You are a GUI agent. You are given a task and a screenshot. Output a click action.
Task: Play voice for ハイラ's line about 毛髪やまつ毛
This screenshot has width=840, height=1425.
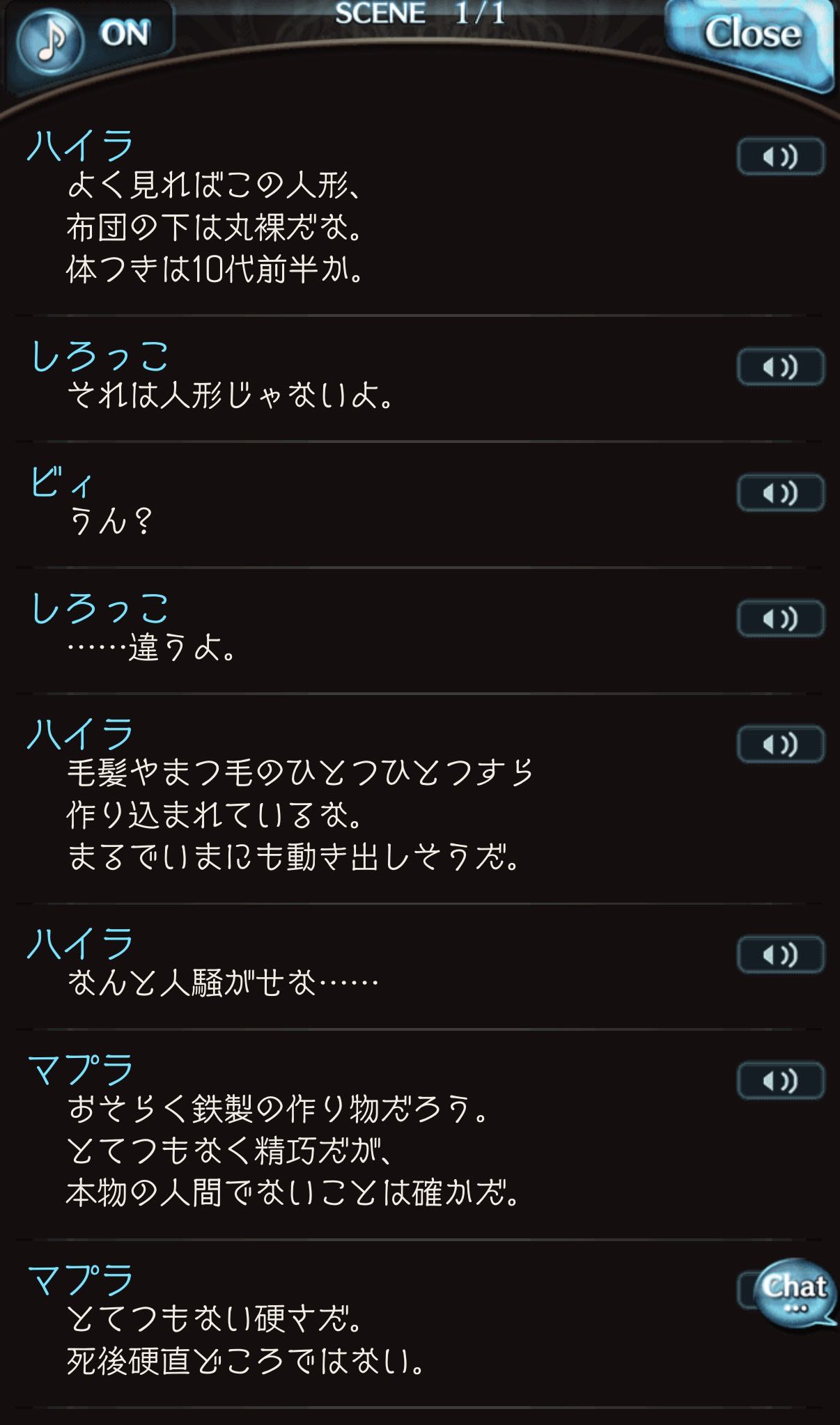[x=780, y=745]
